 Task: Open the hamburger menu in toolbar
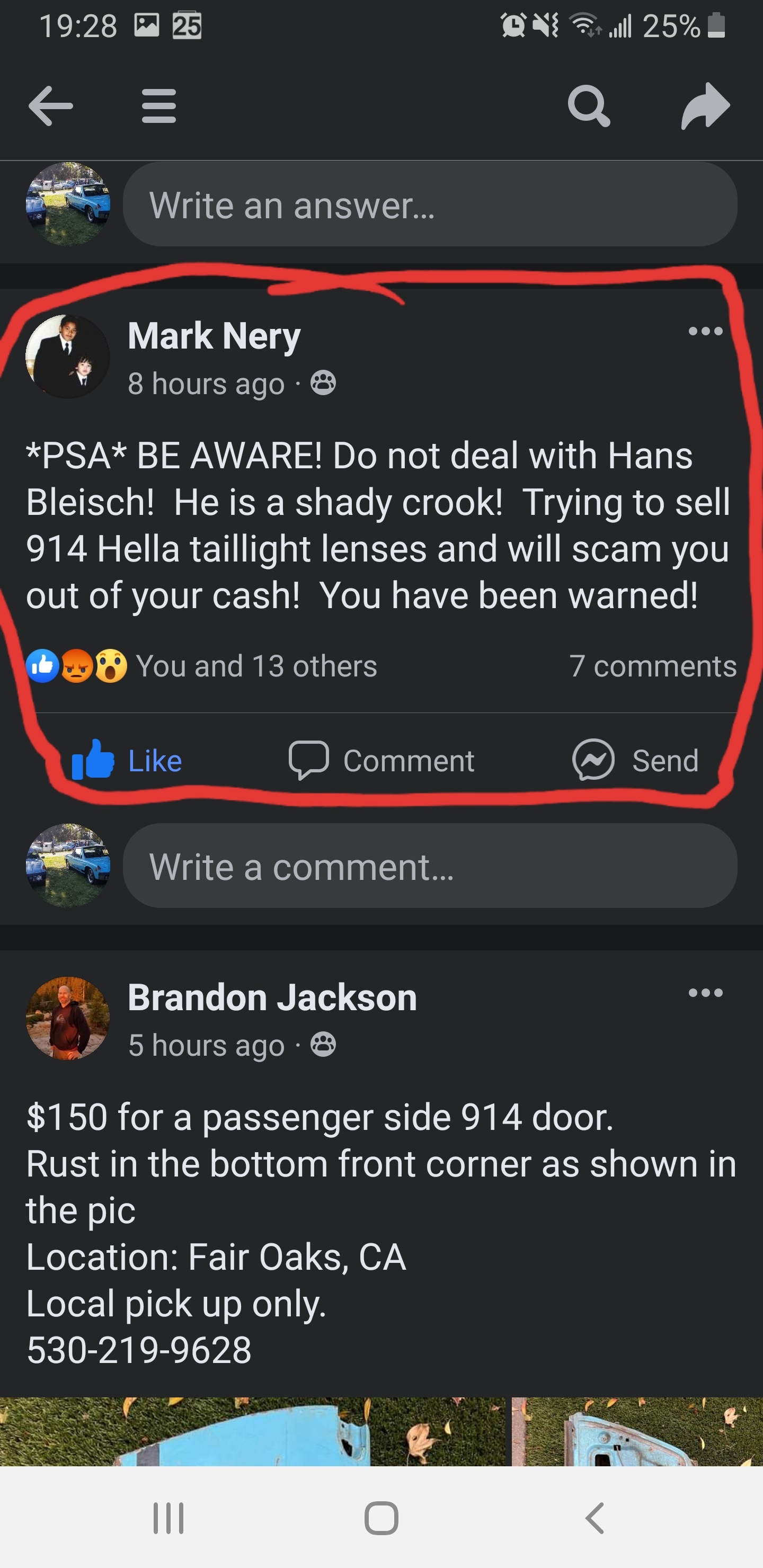pos(159,106)
